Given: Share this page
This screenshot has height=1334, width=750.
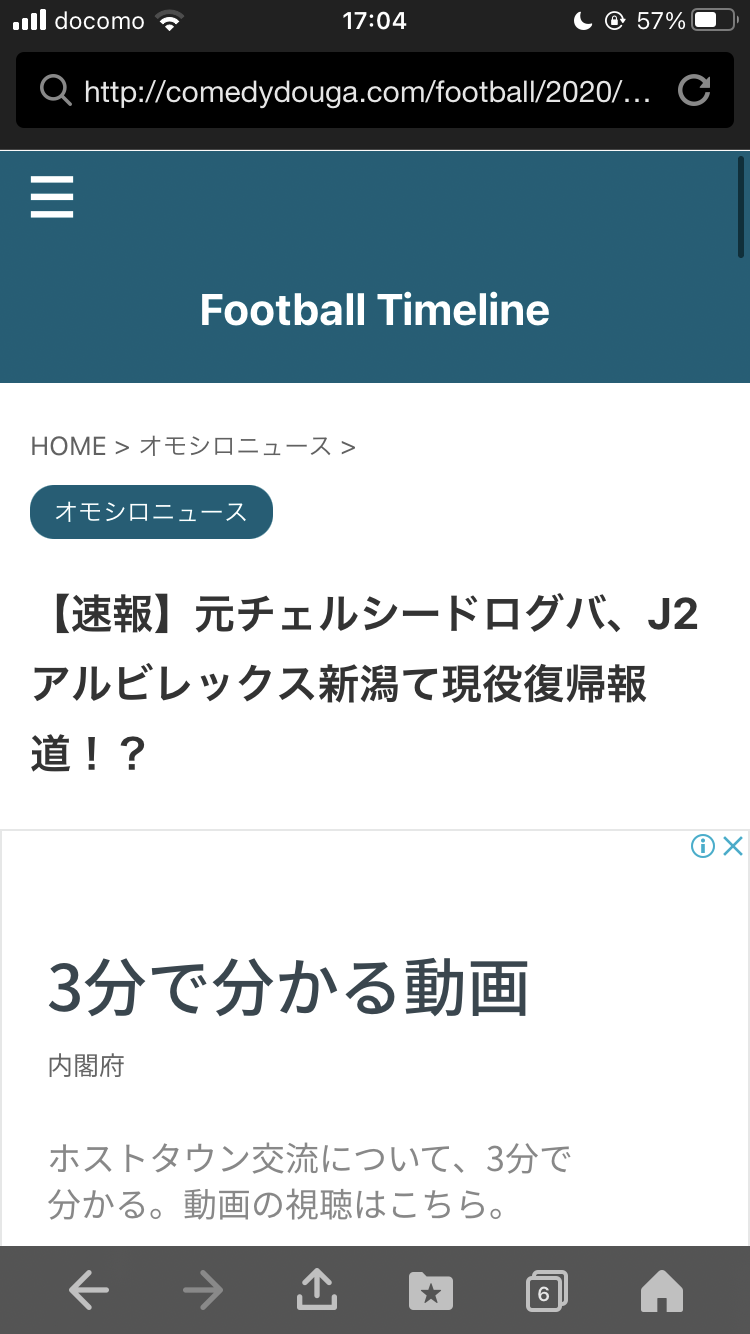Looking at the screenshot, I should point(317,1290).
